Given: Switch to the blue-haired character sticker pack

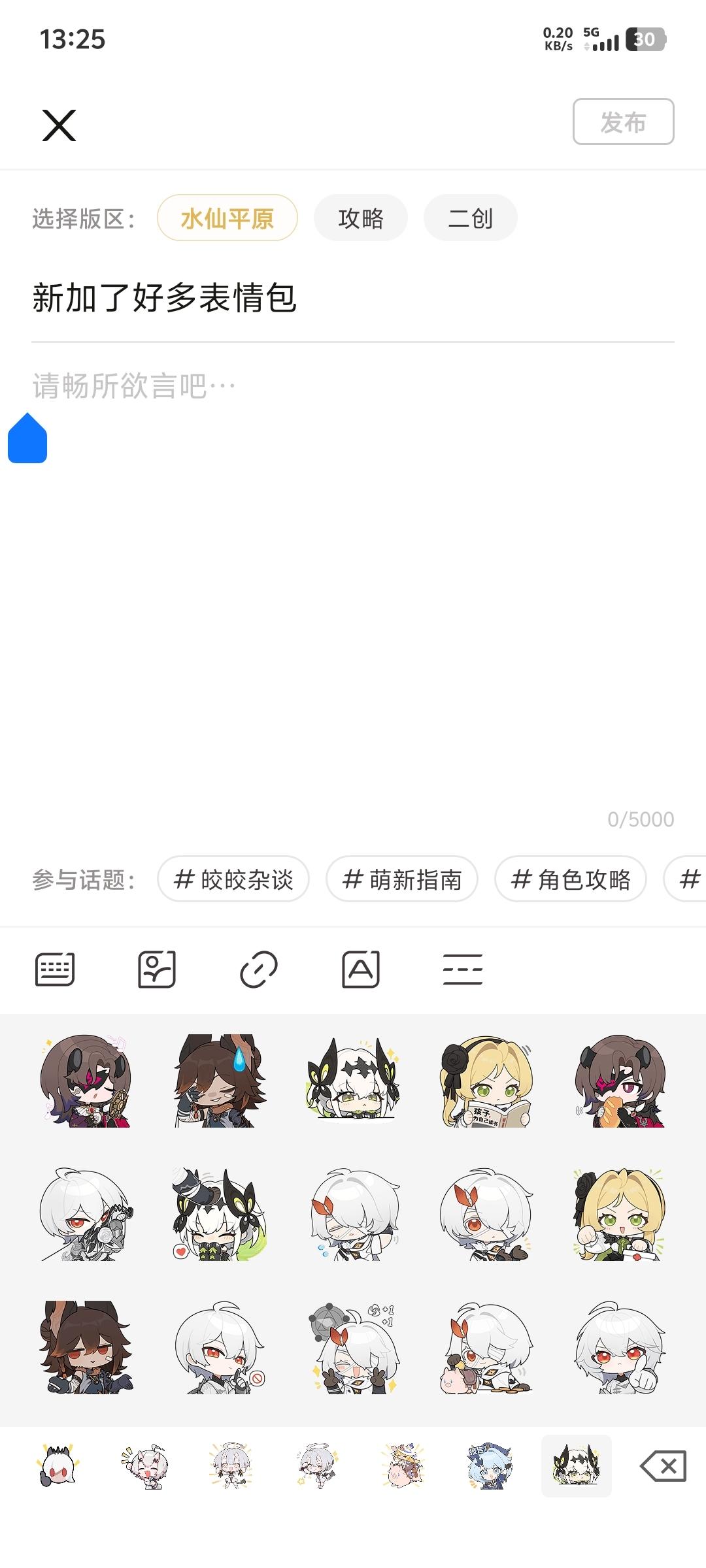Looking at the screenshot, I should pyautogui.click(x=490, y=1467).
